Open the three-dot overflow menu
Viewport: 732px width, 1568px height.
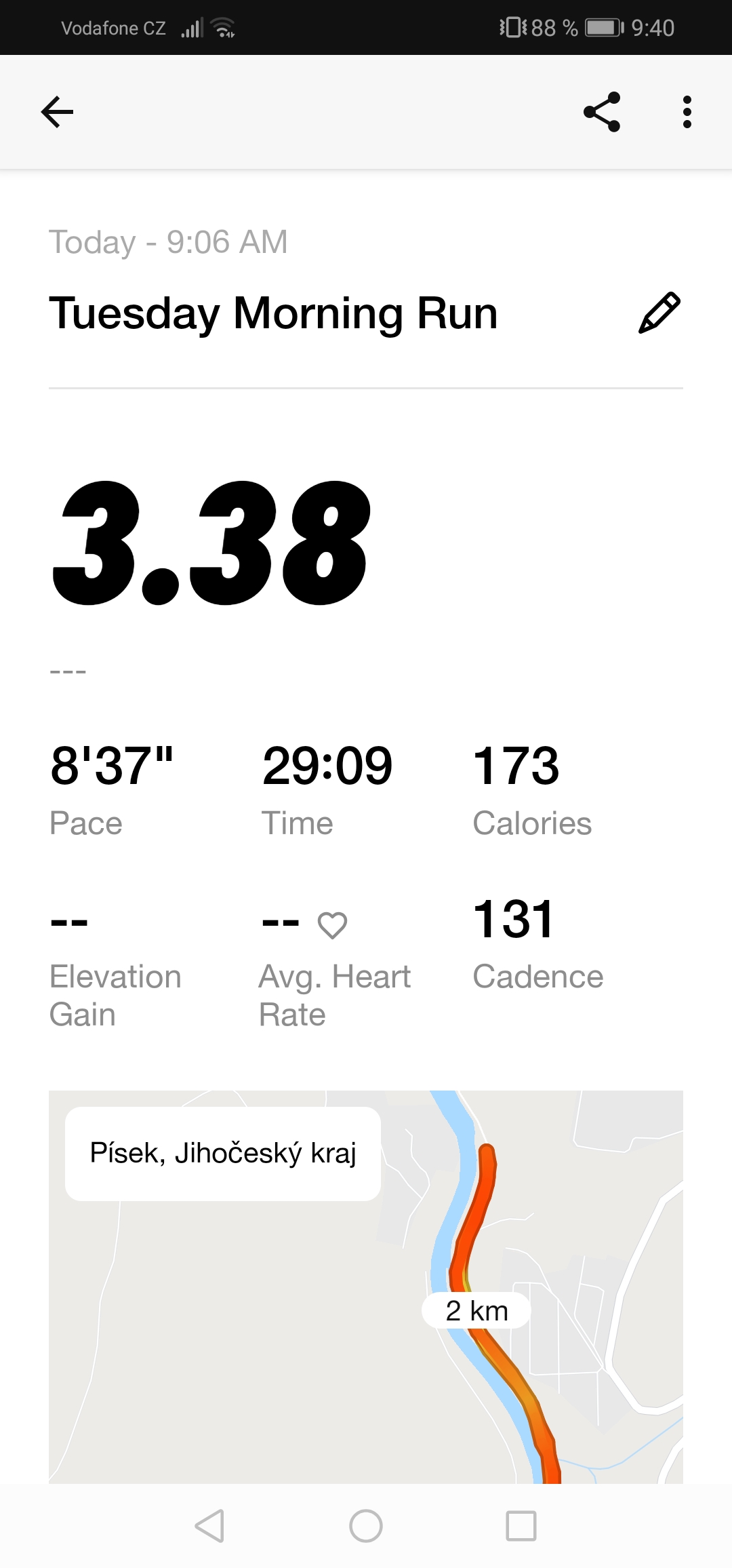tap(687, 112)
